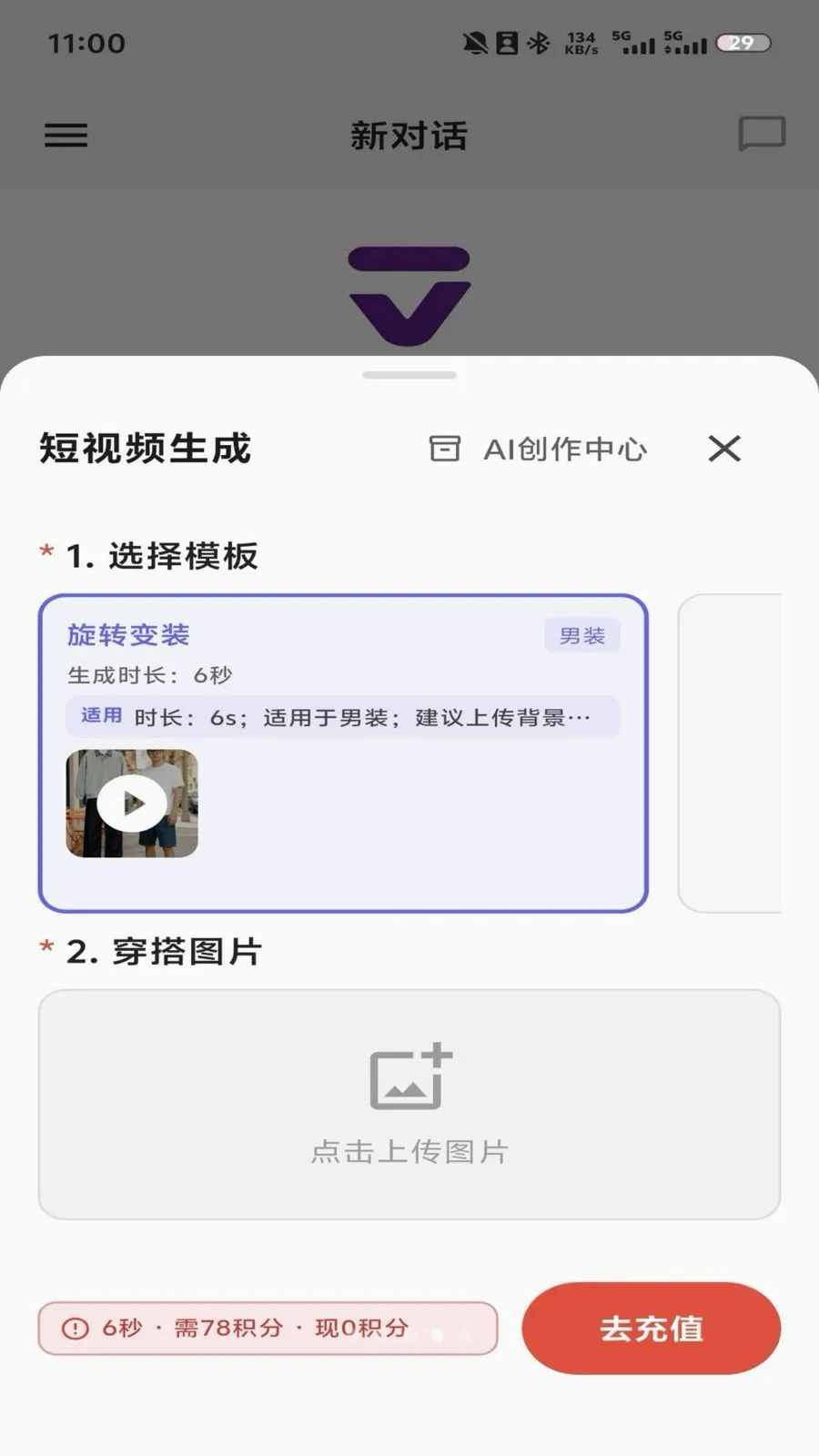
Task: Play the 旋转变装 preview video
Action: 132,804
